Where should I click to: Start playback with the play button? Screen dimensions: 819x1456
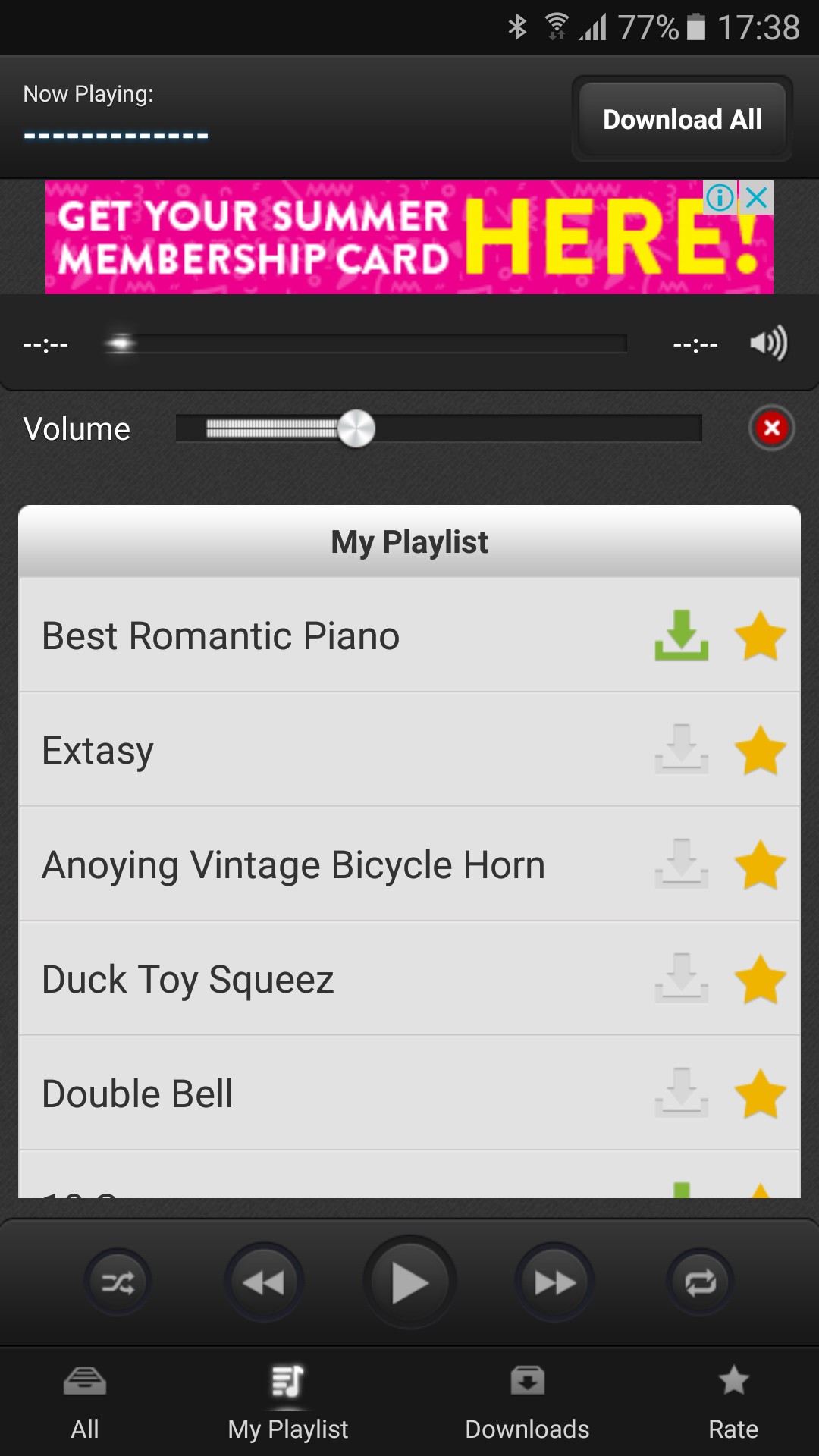tap(409, 1282)
